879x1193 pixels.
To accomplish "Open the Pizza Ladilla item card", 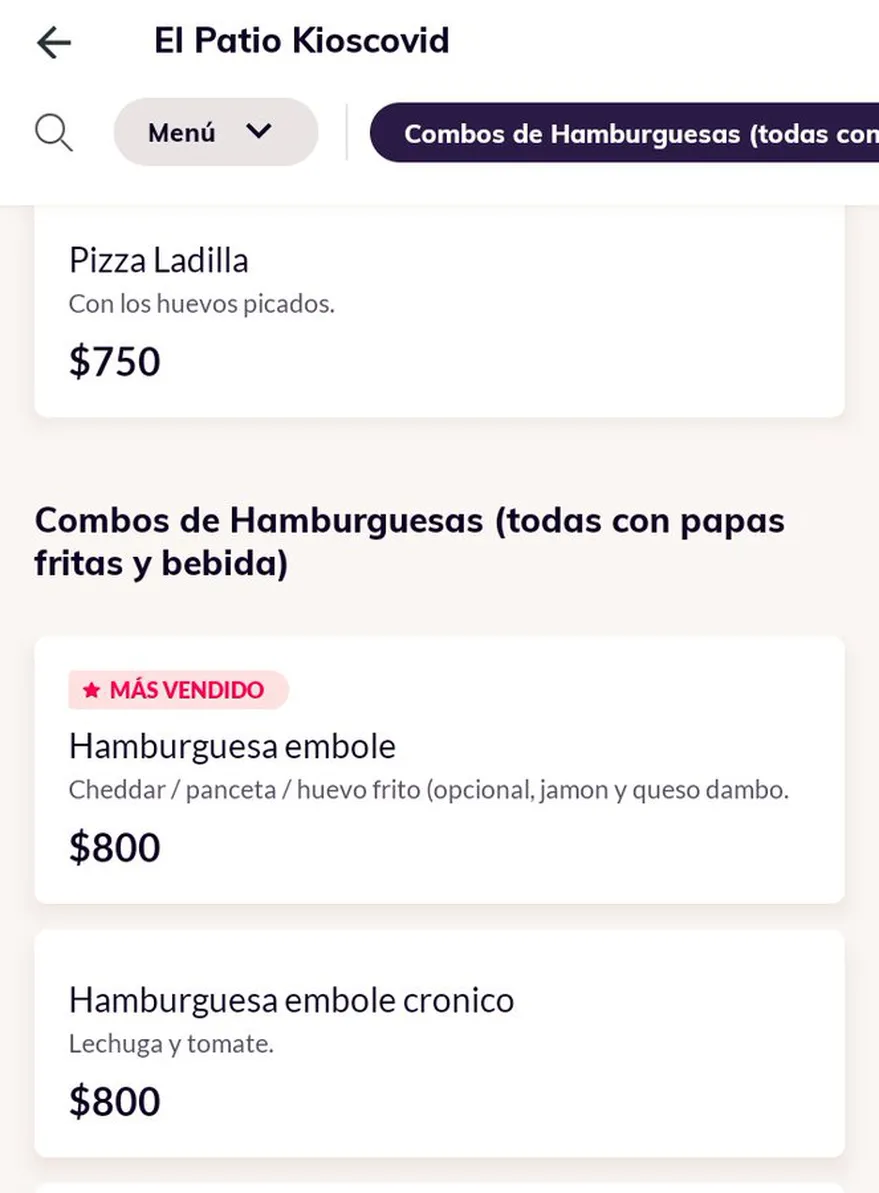I will coord(440,310).
